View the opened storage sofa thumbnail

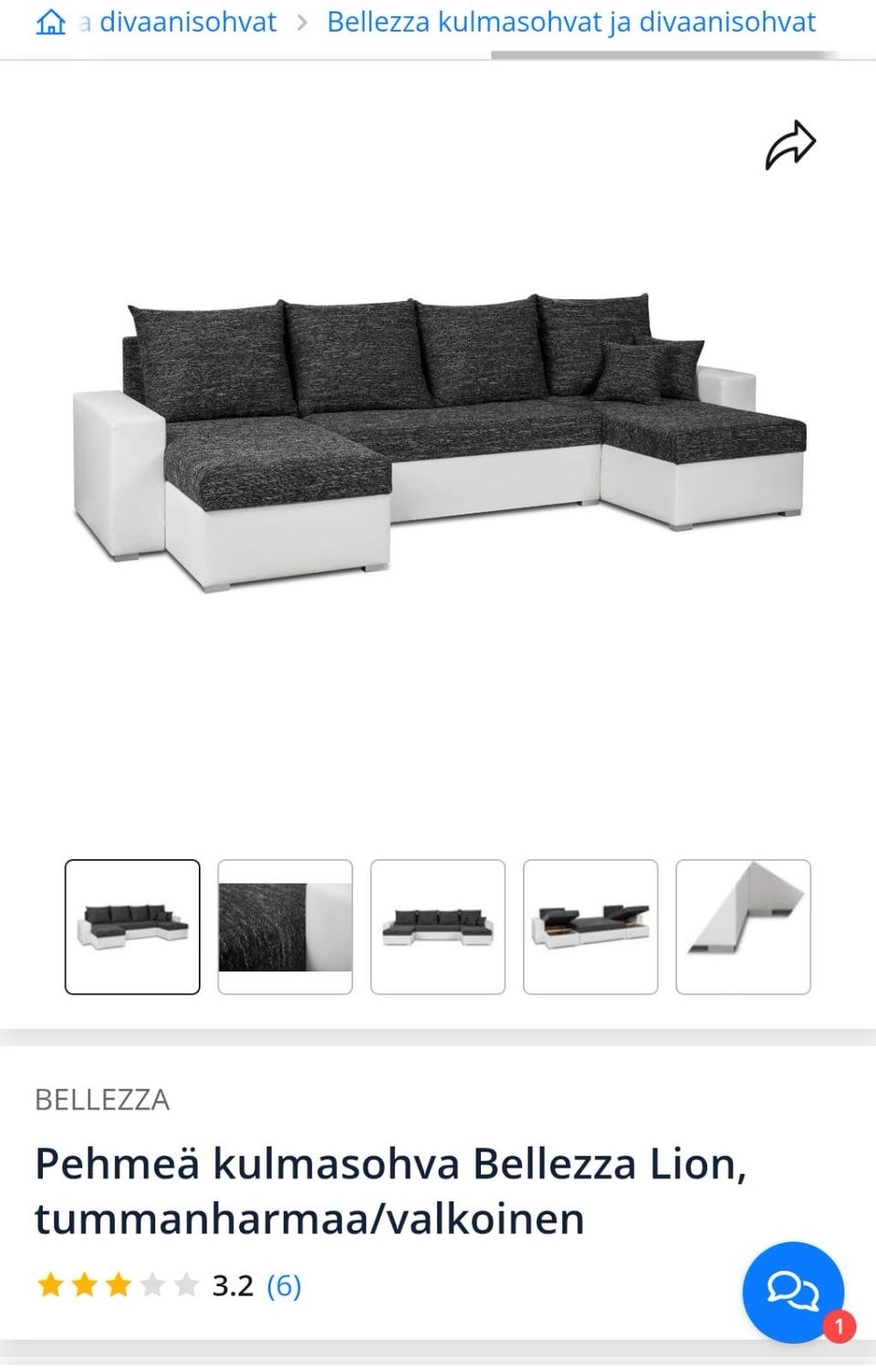pos(590,927)
